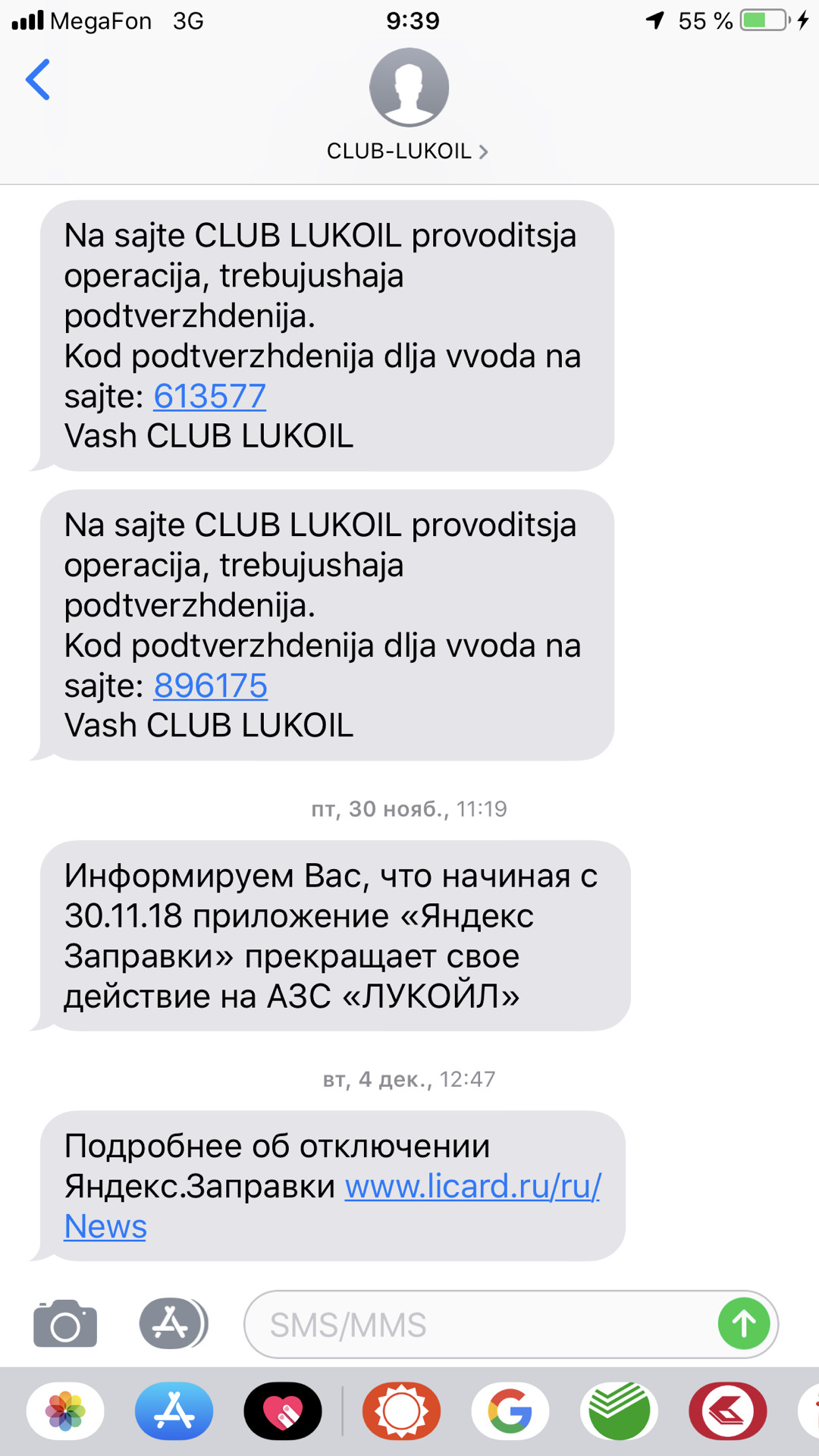Open the App Store in the app strip

(174, 1411)
